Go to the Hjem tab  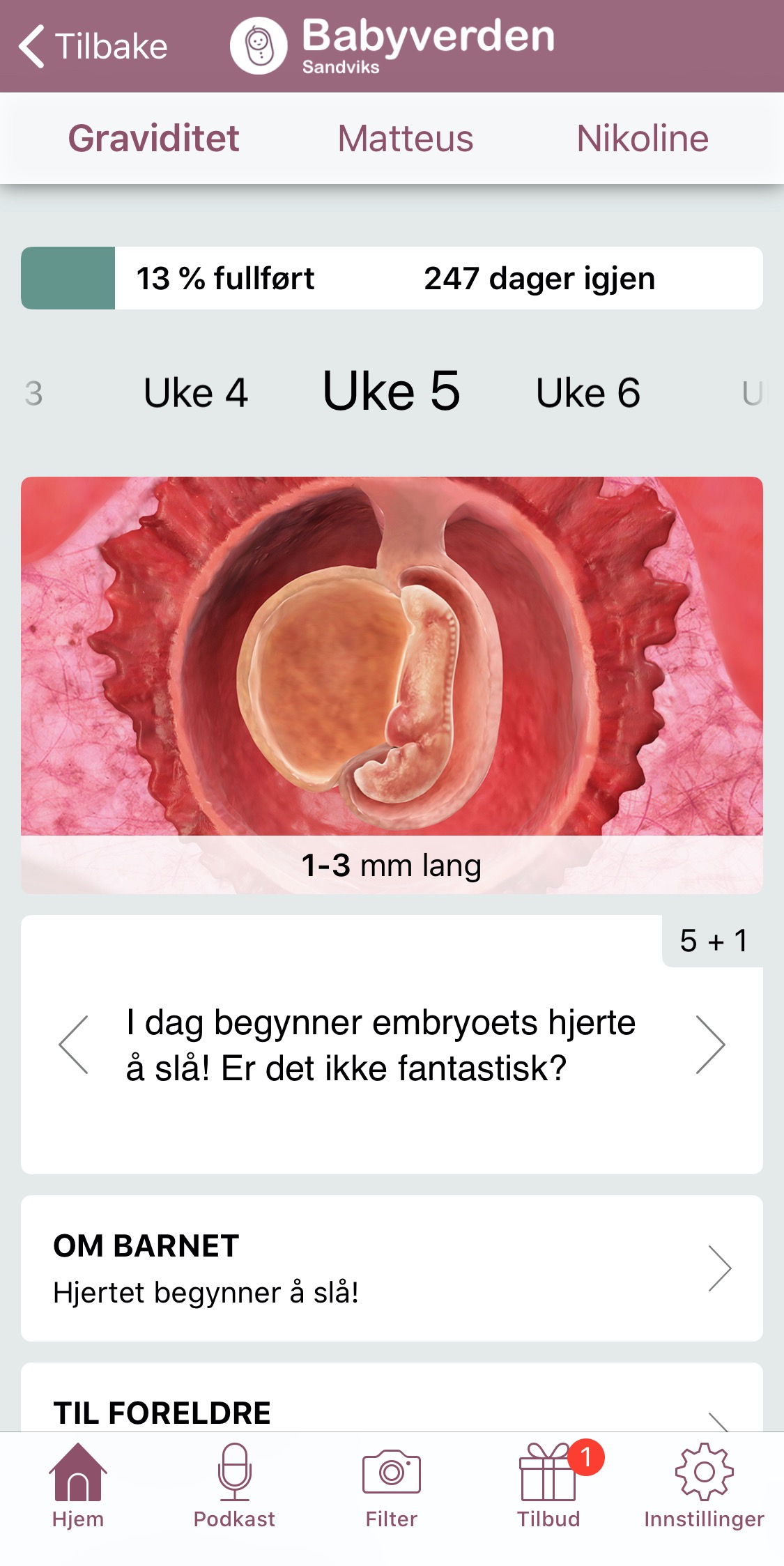78,1486
